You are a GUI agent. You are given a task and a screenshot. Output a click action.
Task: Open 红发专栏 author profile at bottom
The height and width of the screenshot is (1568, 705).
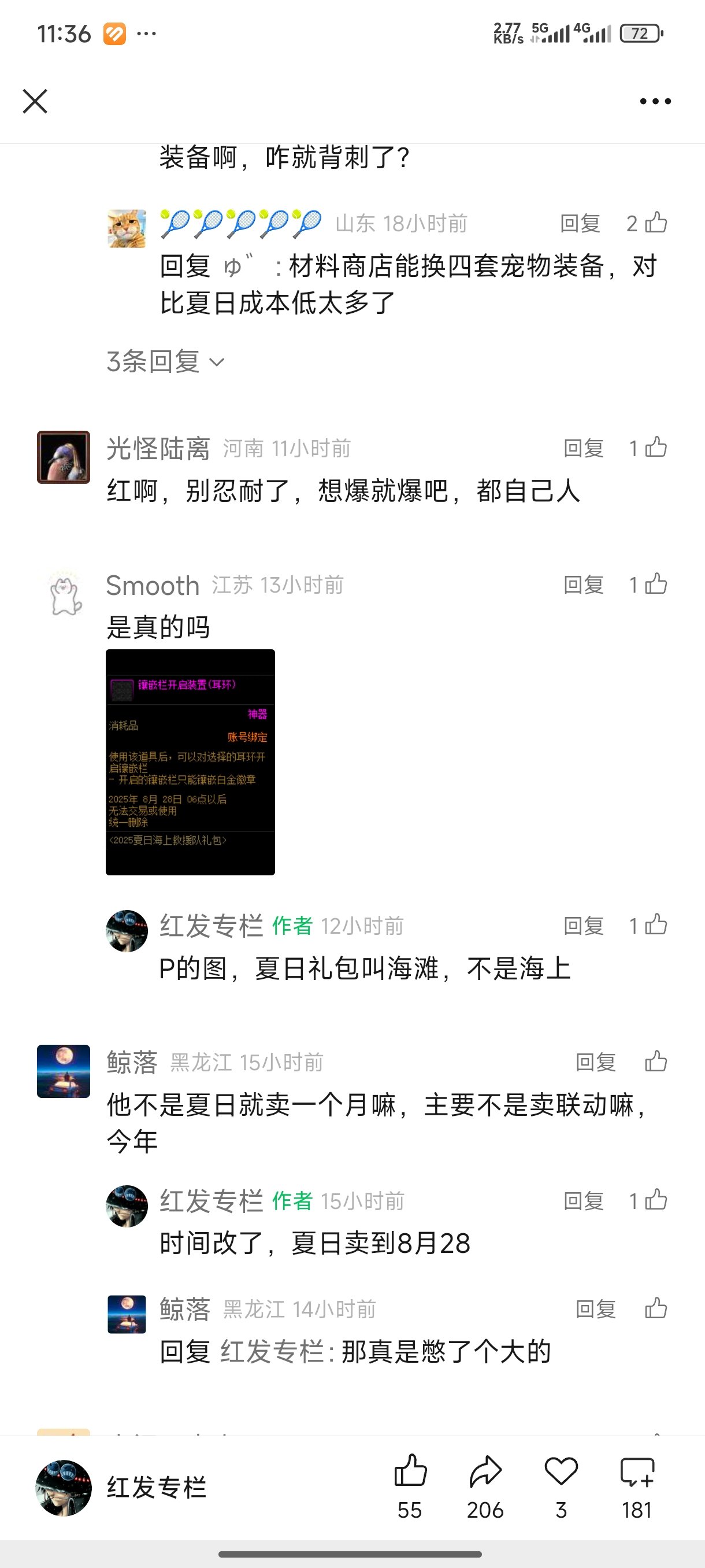[64, 1488]
